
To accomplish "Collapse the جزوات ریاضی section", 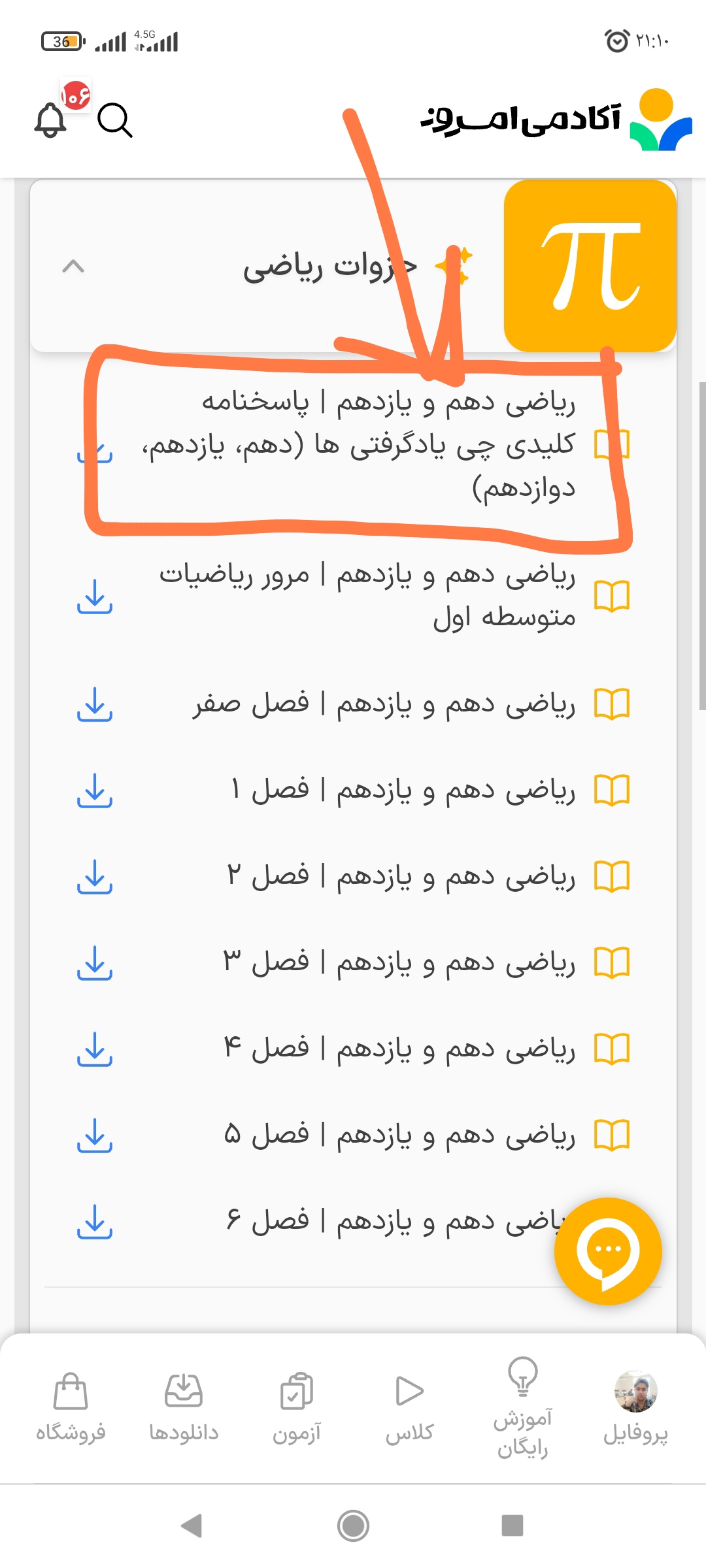I will 73,267.
